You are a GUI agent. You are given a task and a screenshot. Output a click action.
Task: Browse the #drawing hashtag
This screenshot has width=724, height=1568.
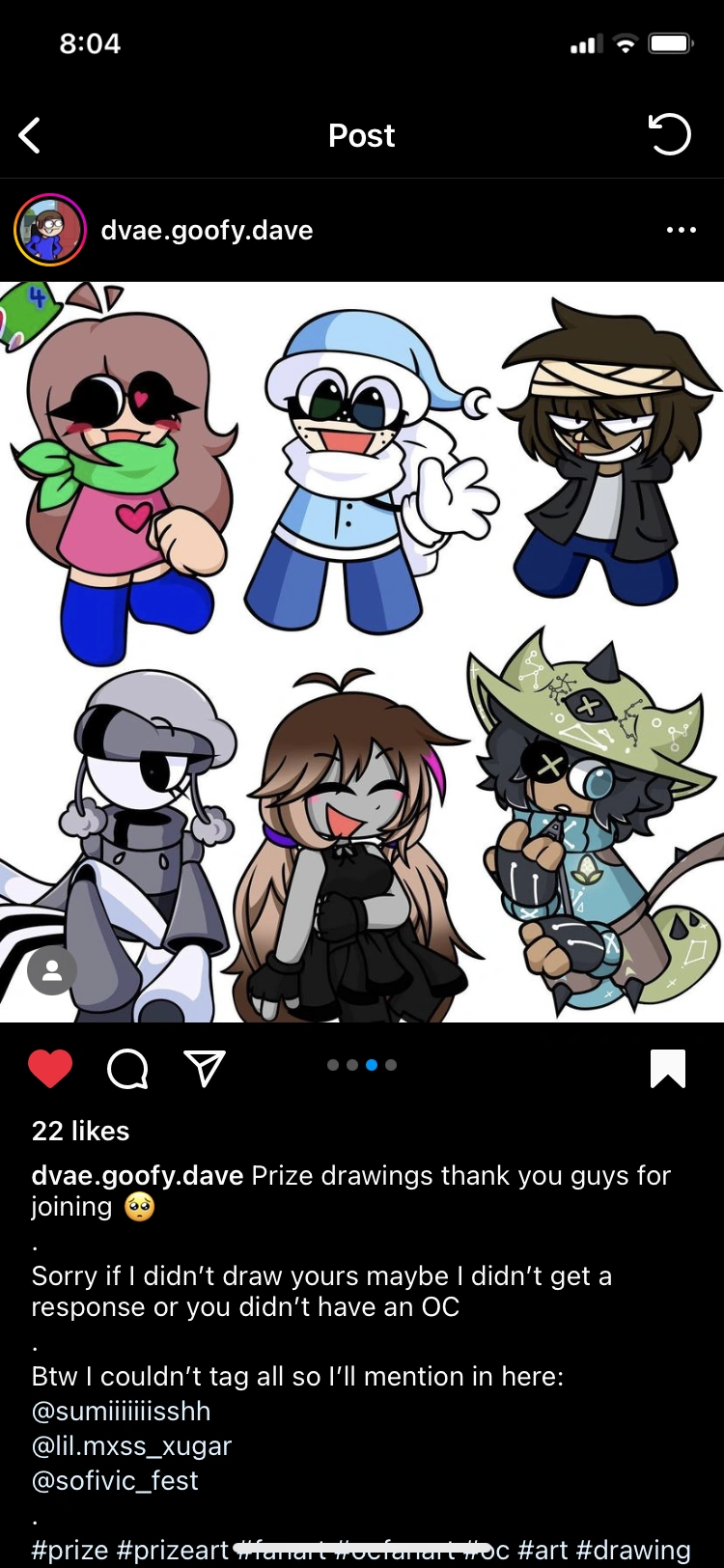click(633, 1550)
